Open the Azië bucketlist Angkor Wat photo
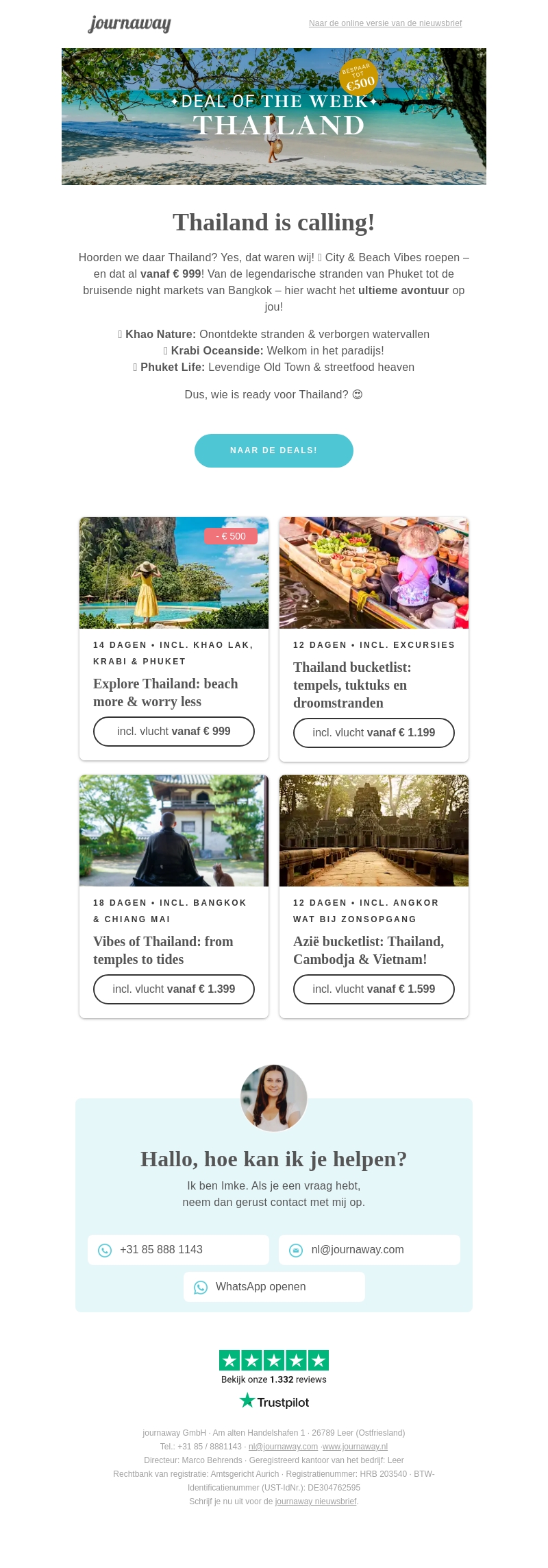The image size is (548, 1568). click(374, 830)
